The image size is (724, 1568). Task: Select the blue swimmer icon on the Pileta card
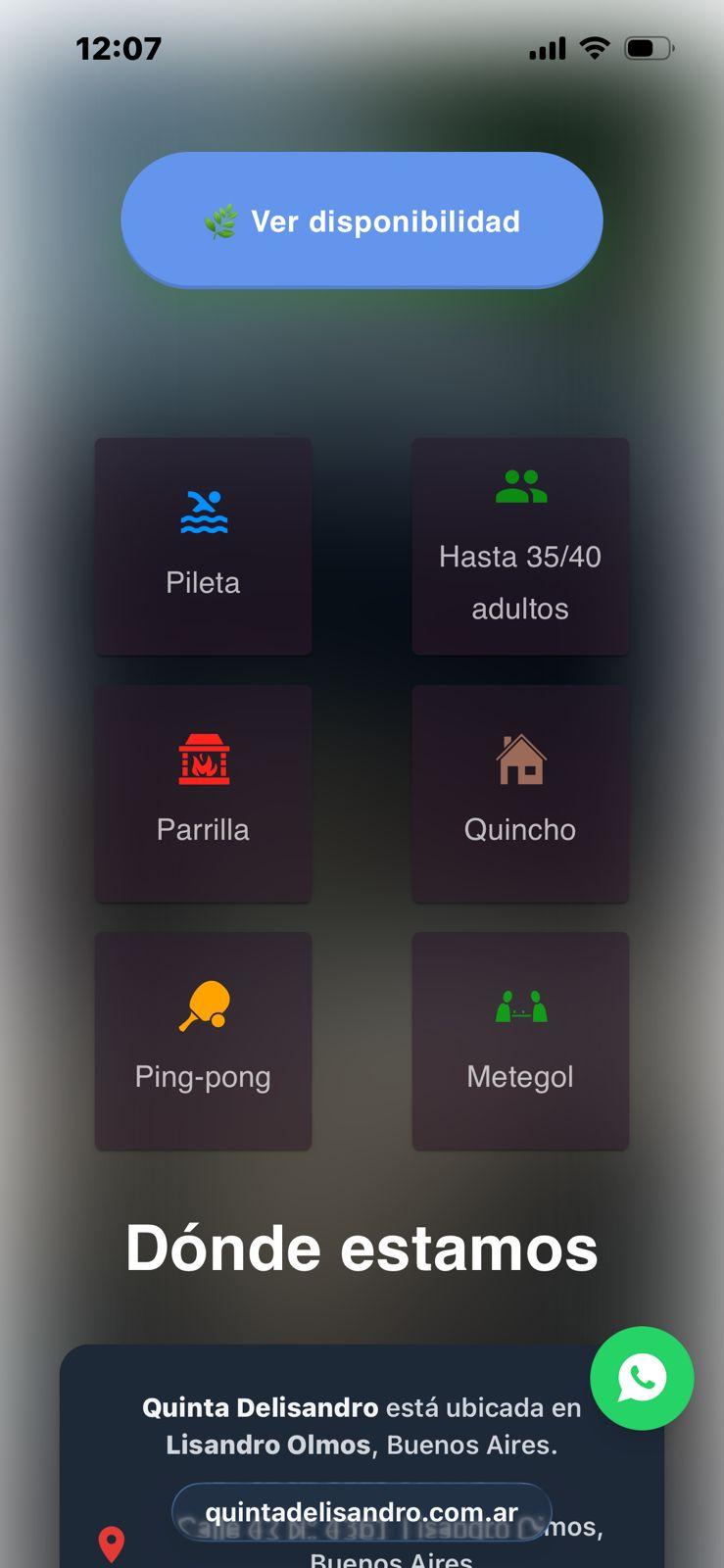click(x=203, y=508)
